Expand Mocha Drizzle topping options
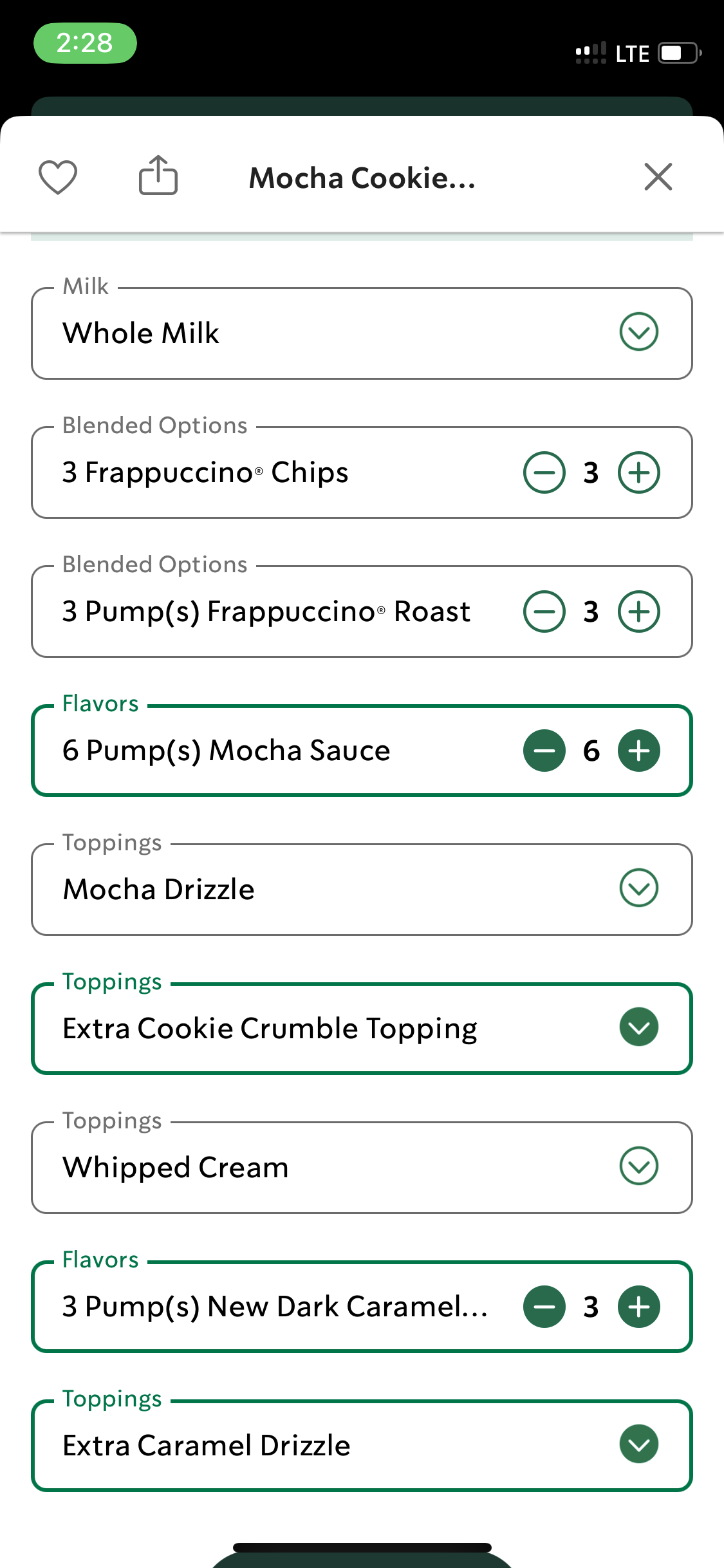The height and width of the screenshot is (1568, 724). 362,890
